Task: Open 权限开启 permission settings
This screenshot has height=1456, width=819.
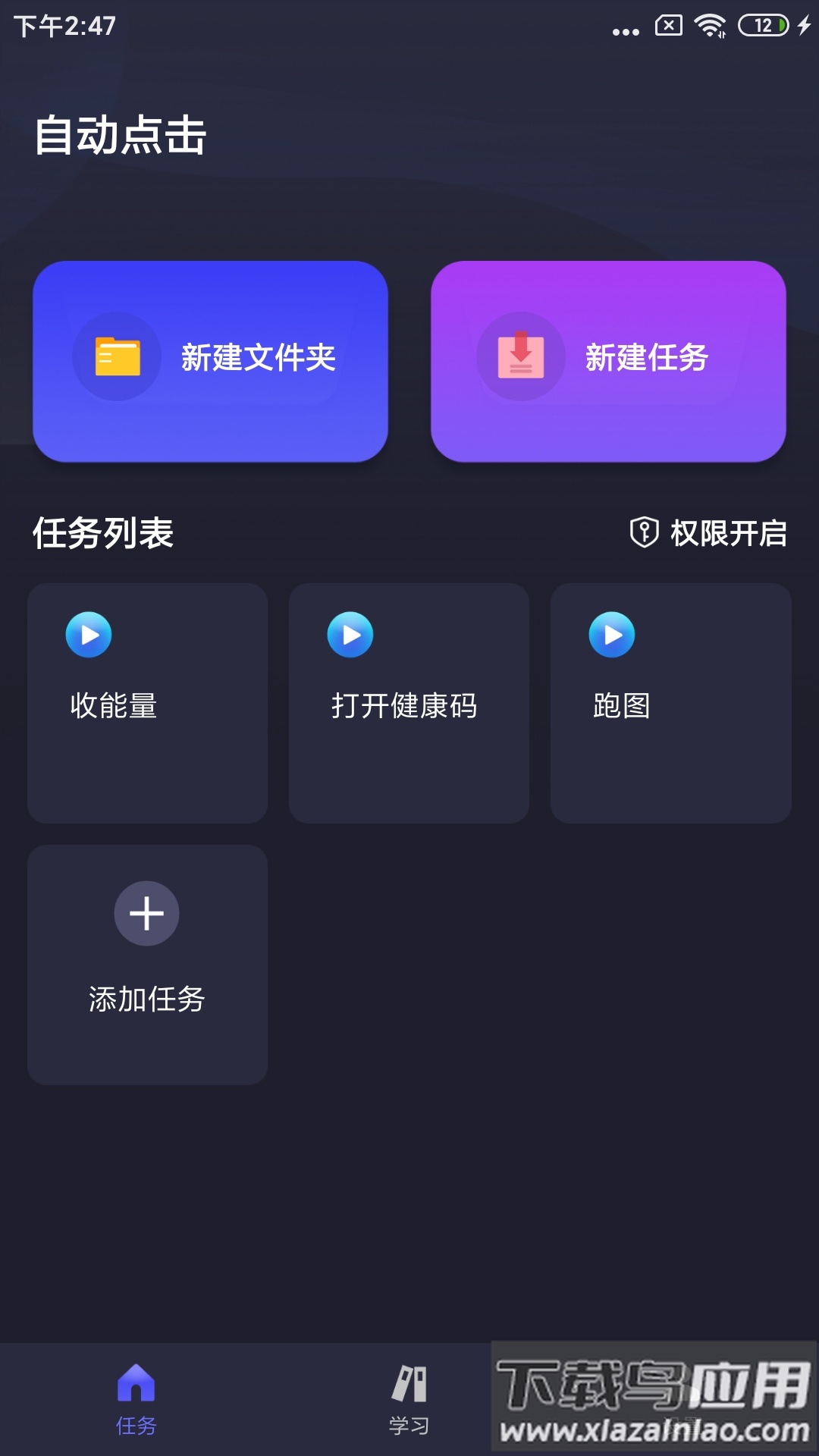Action: pos(708,533)
